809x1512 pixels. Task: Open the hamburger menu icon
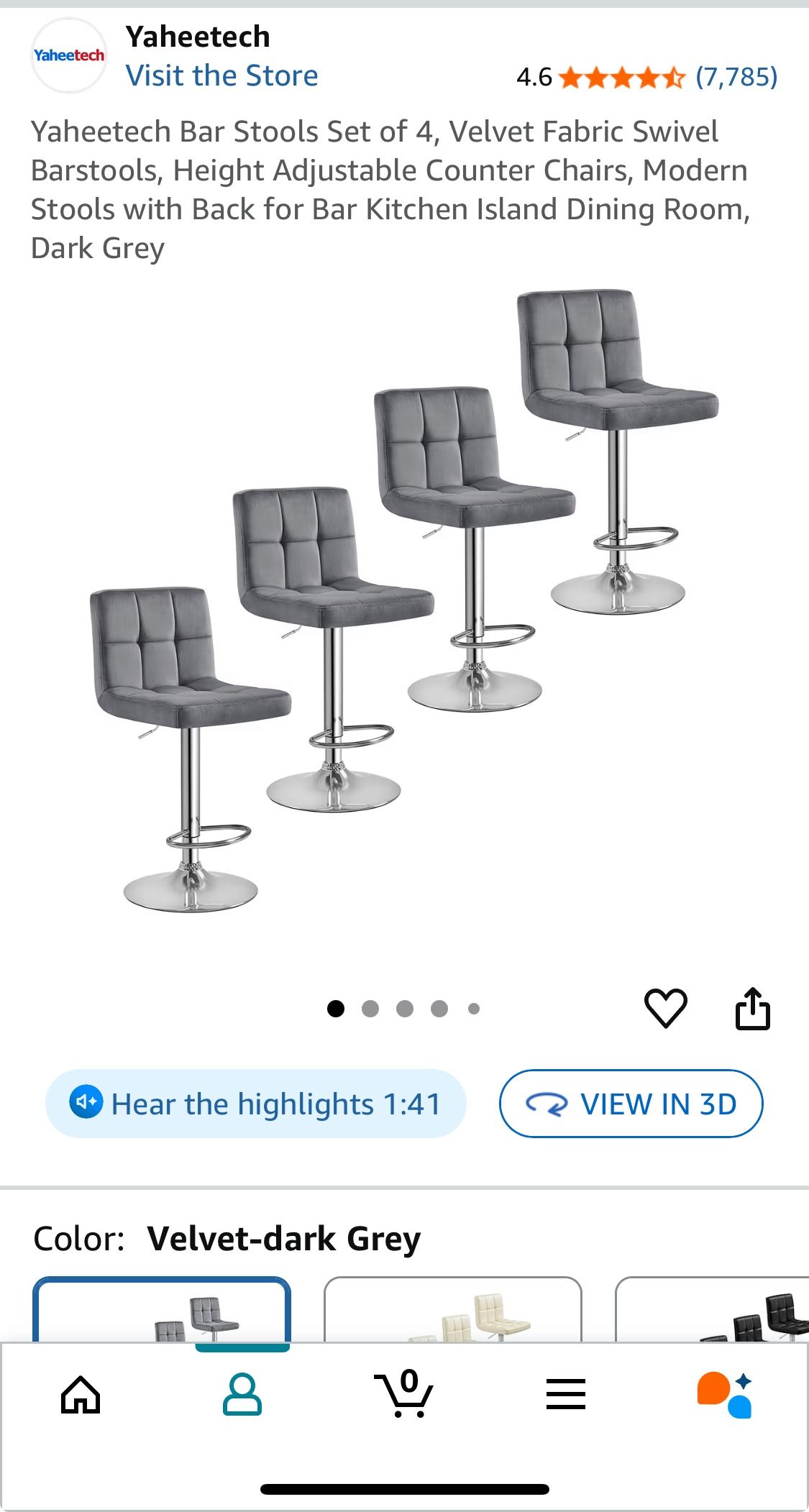pyautogui.click(x=566, y=1393)
